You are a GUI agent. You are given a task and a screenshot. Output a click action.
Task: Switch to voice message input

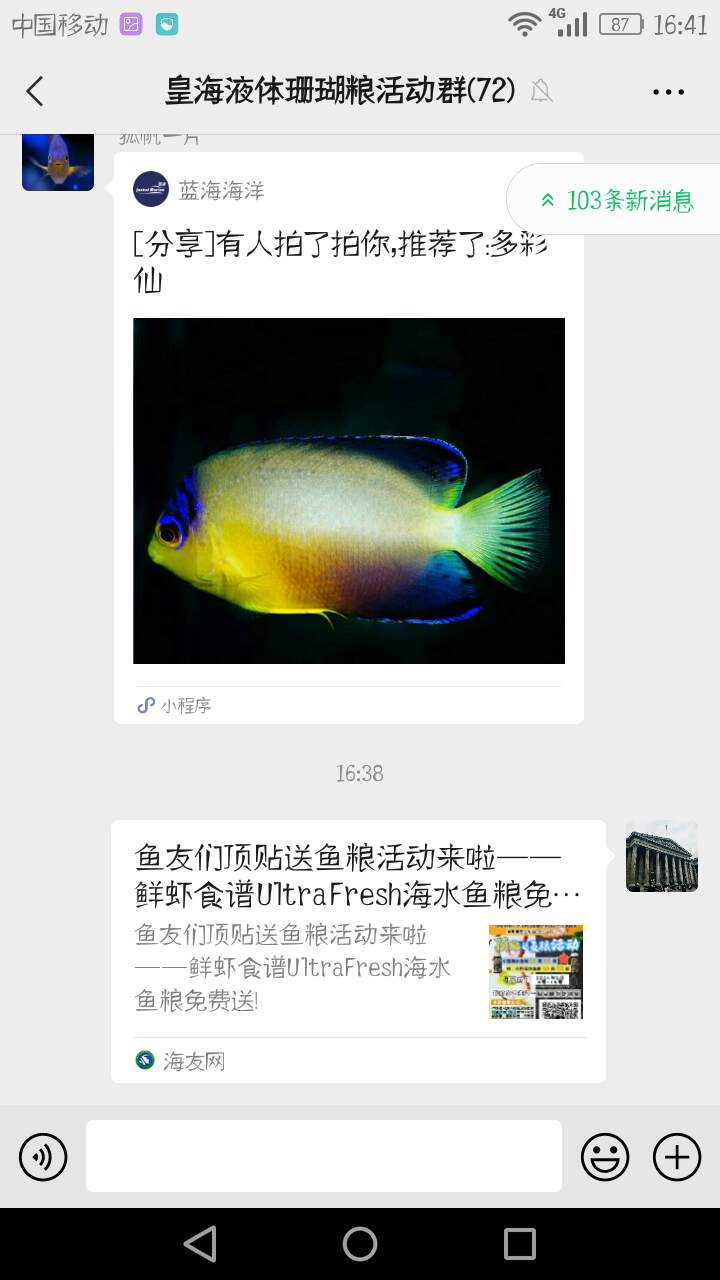coord(43,1158)
